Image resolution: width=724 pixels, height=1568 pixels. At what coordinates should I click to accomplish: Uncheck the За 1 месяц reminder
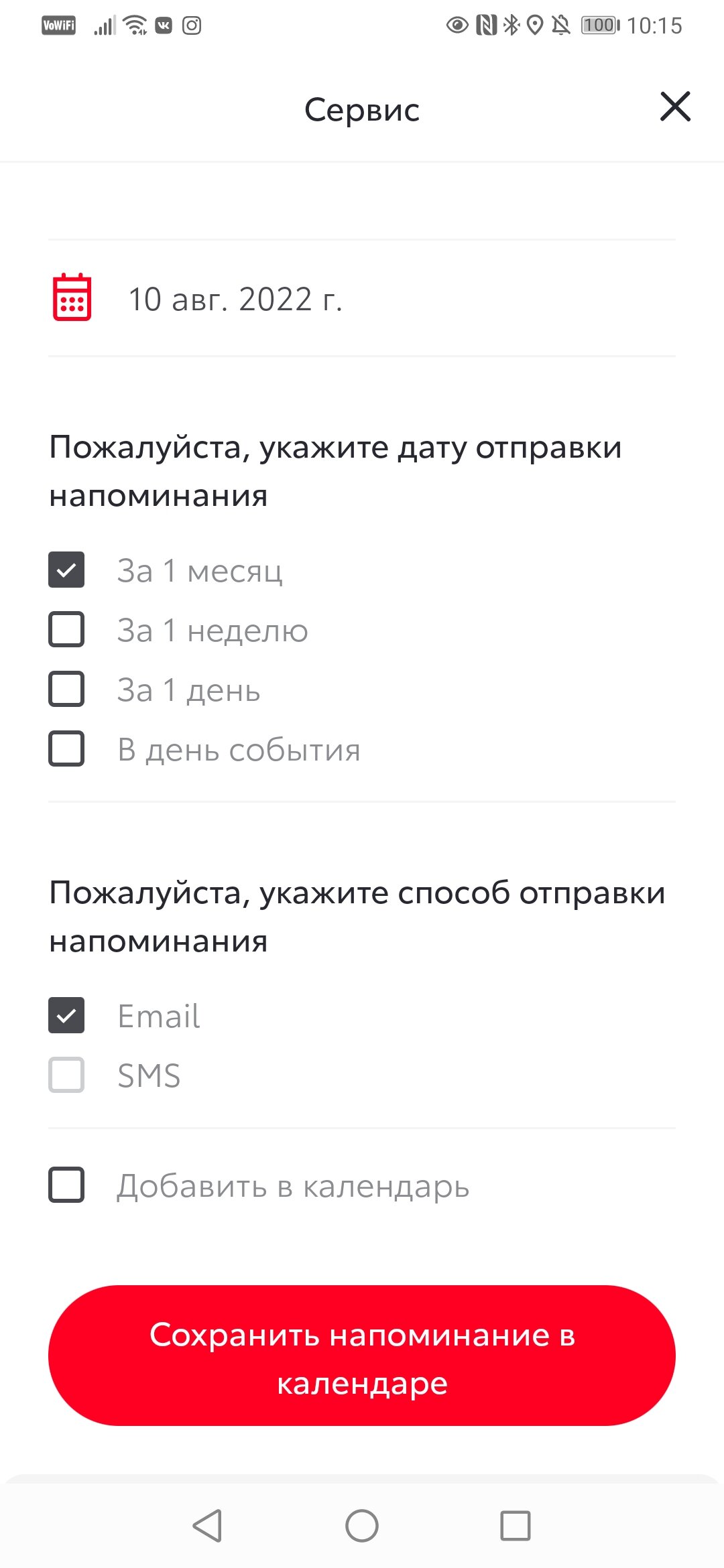tap(66, 570)
